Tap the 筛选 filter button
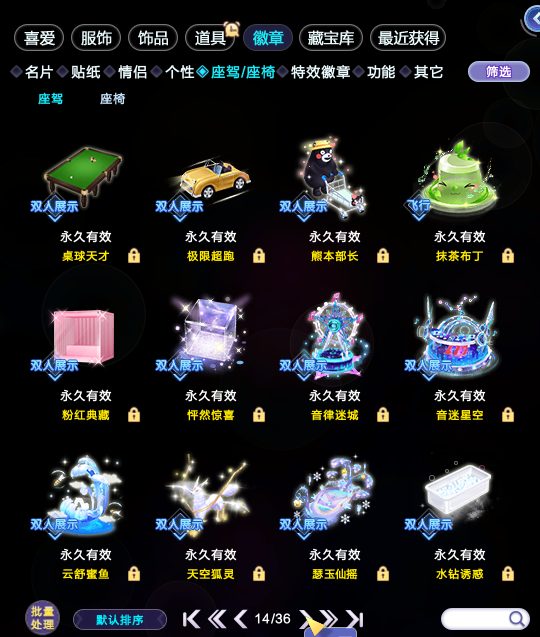Viewport: 540px width, 637px height. coord(499,72)
